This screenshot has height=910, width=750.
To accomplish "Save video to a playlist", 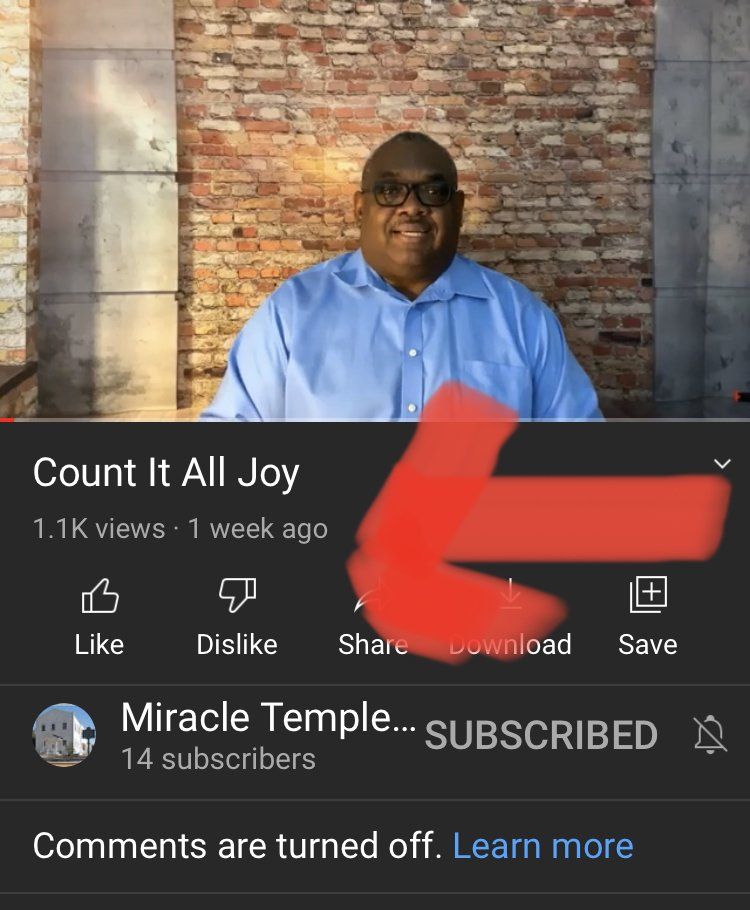I will [x=647, y=615].
